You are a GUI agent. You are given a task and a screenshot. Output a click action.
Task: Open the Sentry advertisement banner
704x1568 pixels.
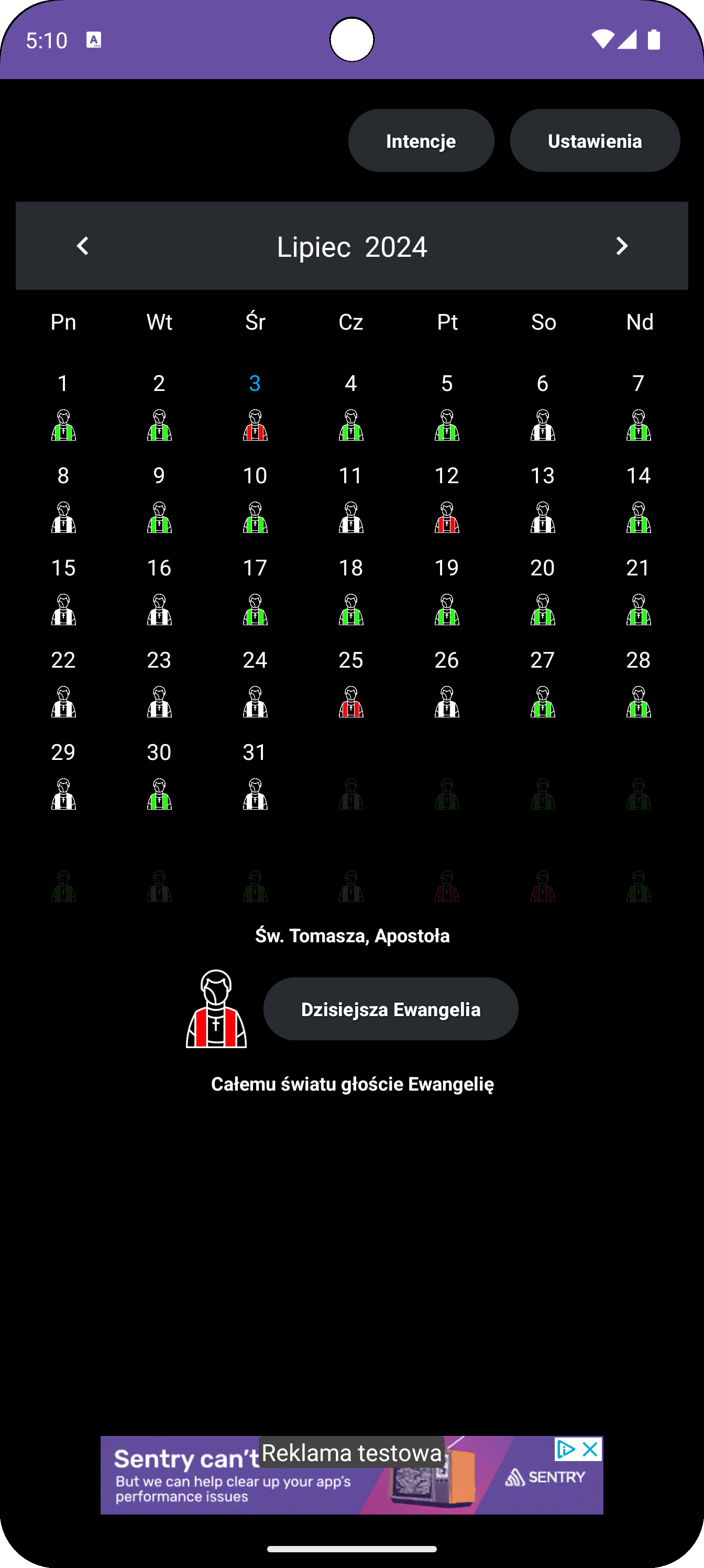351,1475
